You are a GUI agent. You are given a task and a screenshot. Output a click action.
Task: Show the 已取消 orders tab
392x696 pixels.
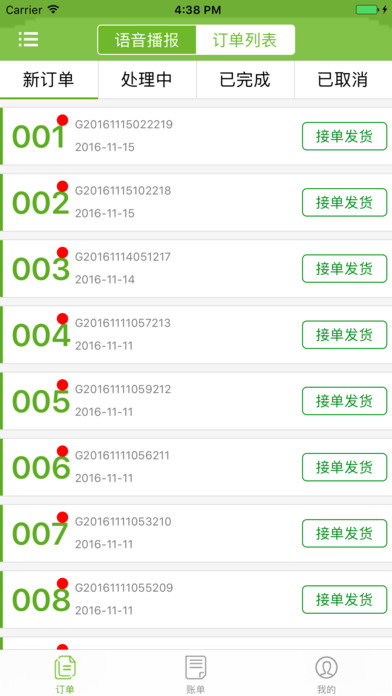click(343, 80)
